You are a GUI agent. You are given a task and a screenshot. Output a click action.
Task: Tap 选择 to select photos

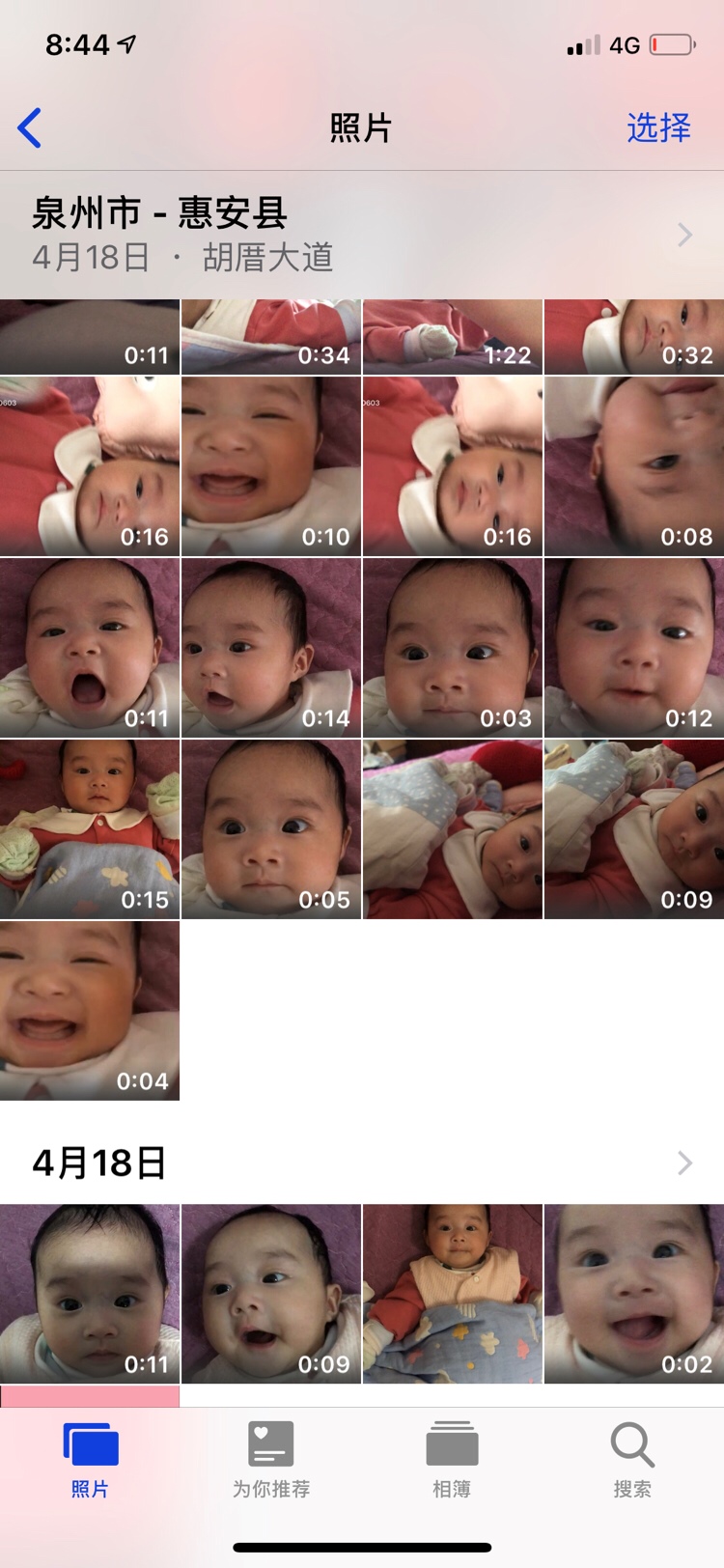click(658, 127)
